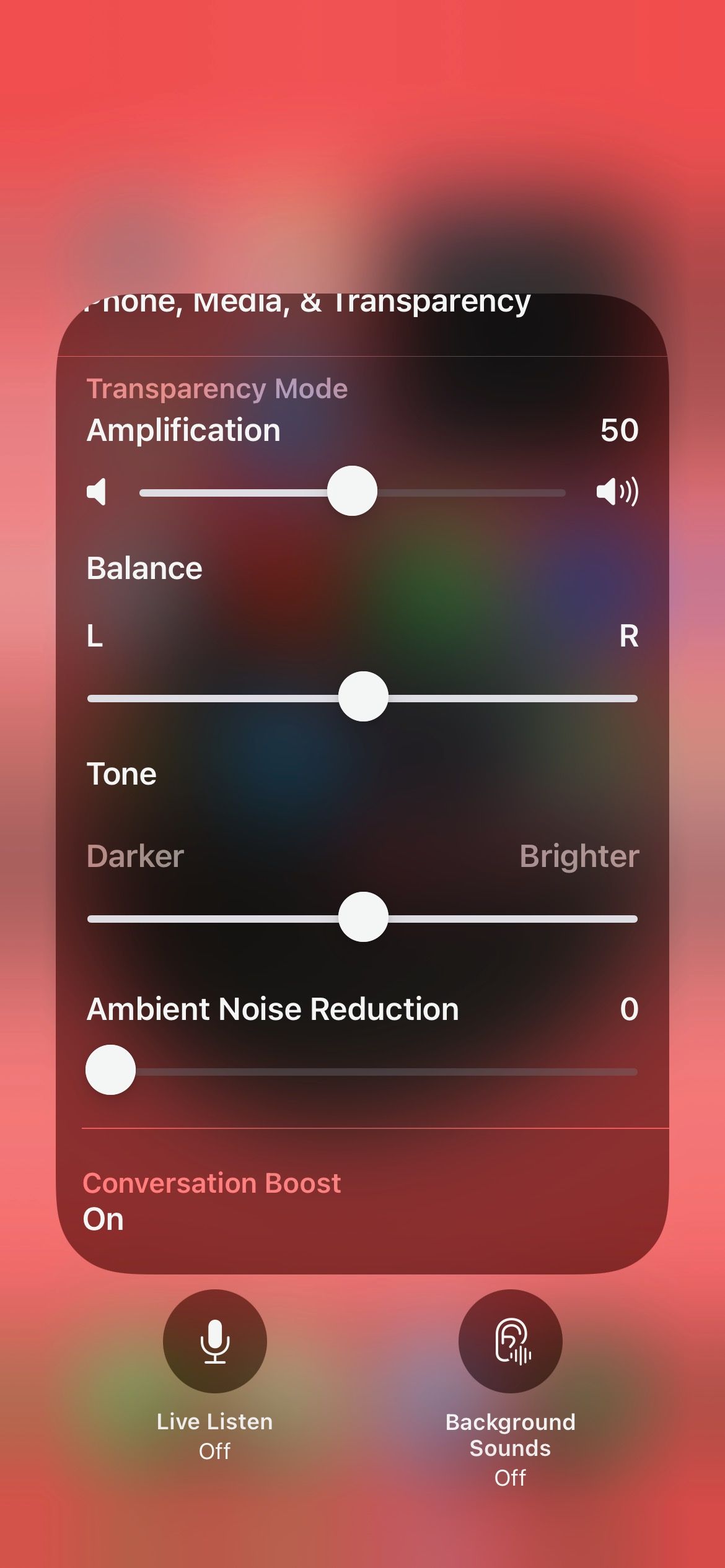Tap the low volume speaker icon
The image size is (725, 1568).
click(97, 492)
